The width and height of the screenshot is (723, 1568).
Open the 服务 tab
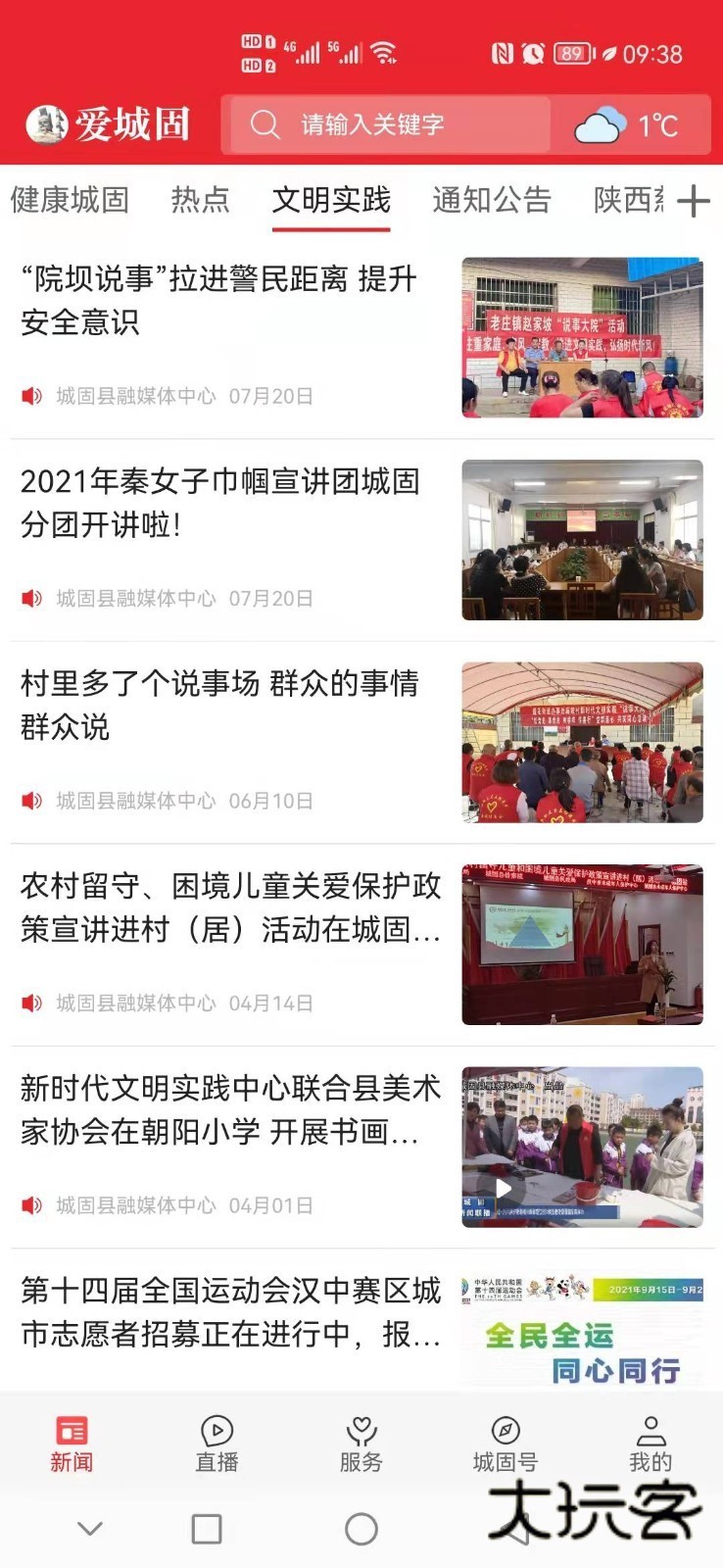361,1444
